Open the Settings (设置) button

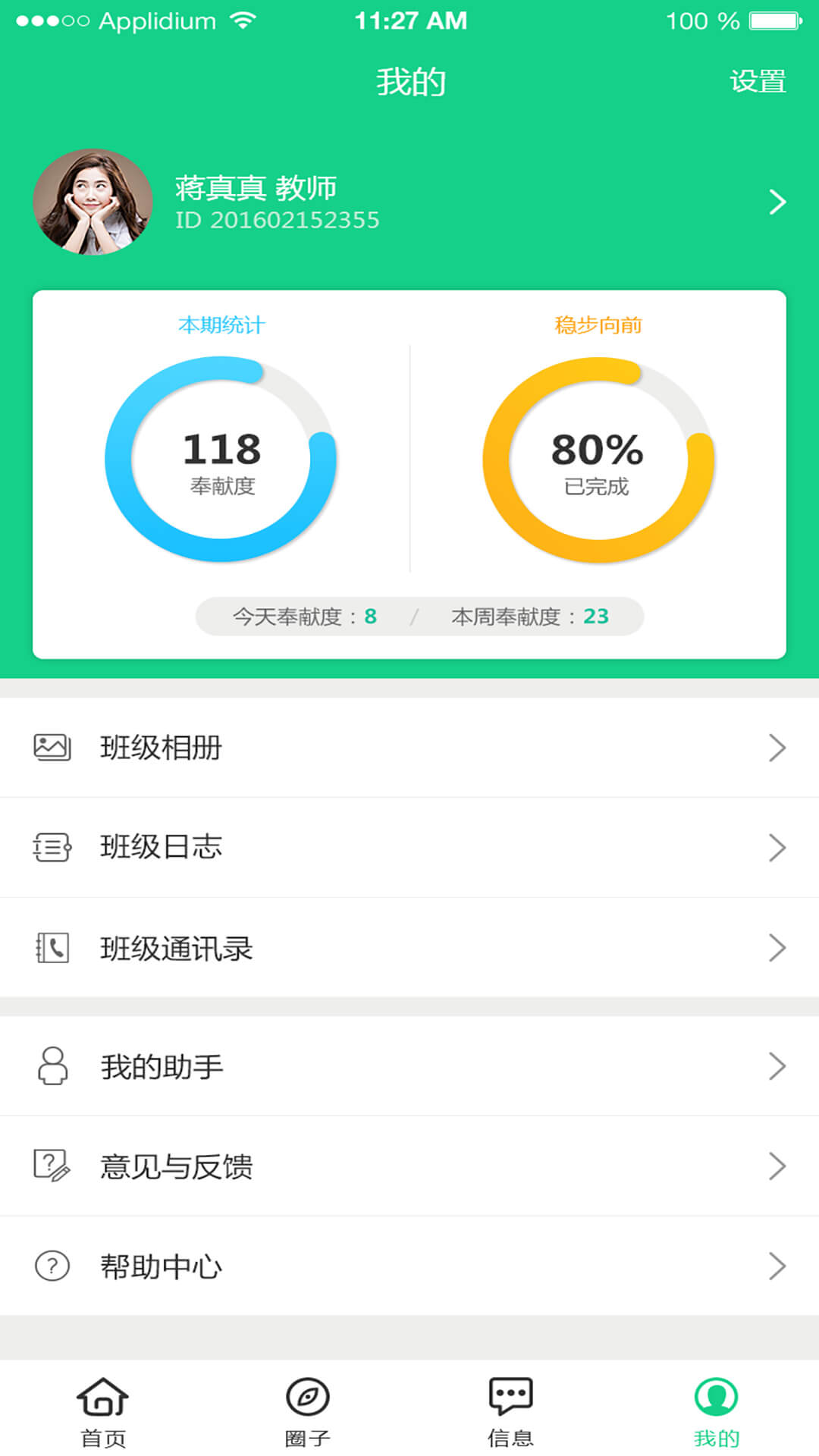click(758, 83)
